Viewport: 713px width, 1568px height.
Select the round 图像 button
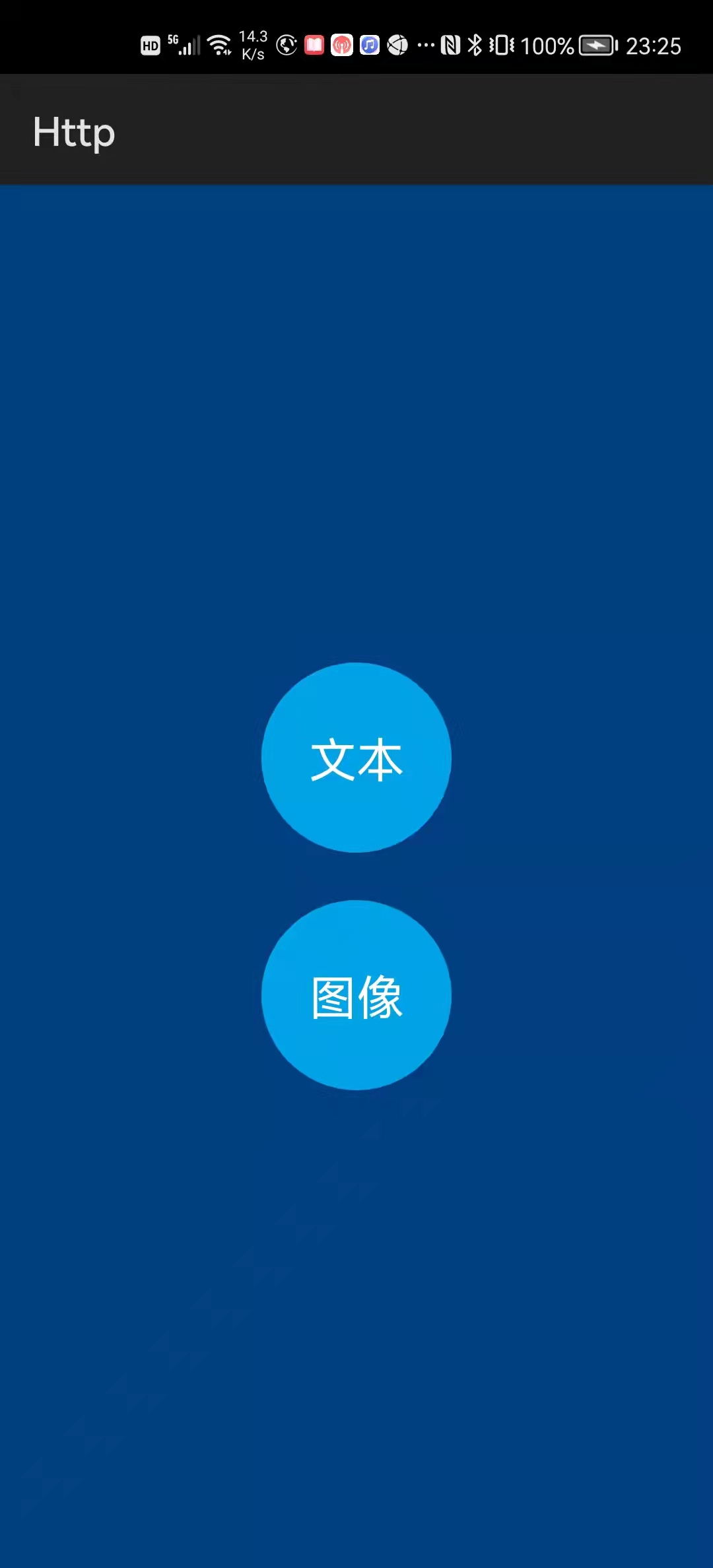coord(356,995)
